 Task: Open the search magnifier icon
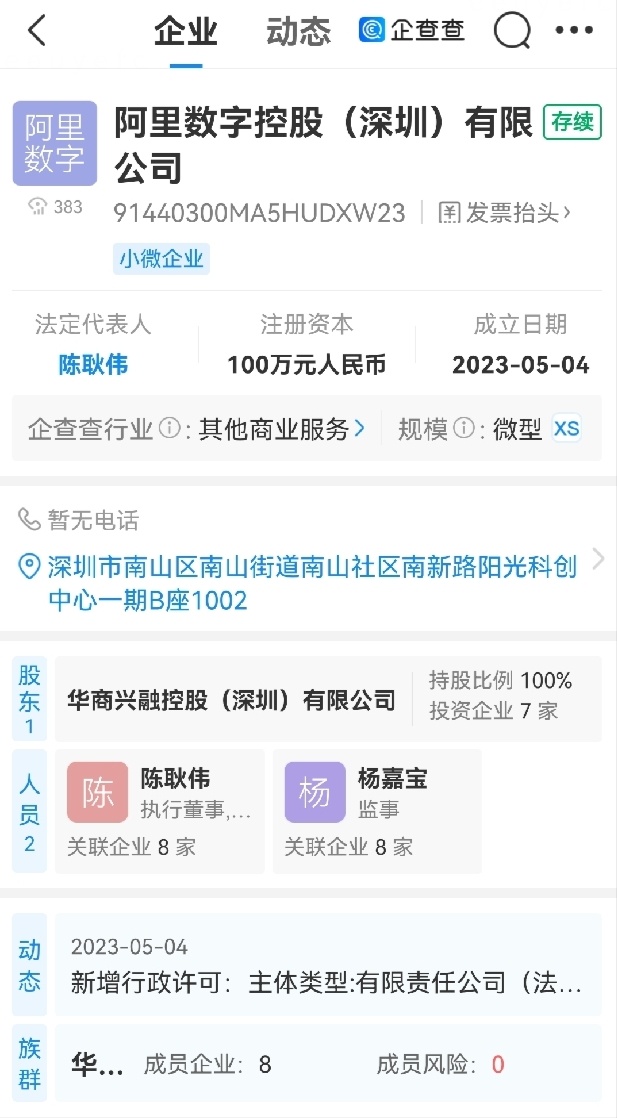(x=512, y=31)
